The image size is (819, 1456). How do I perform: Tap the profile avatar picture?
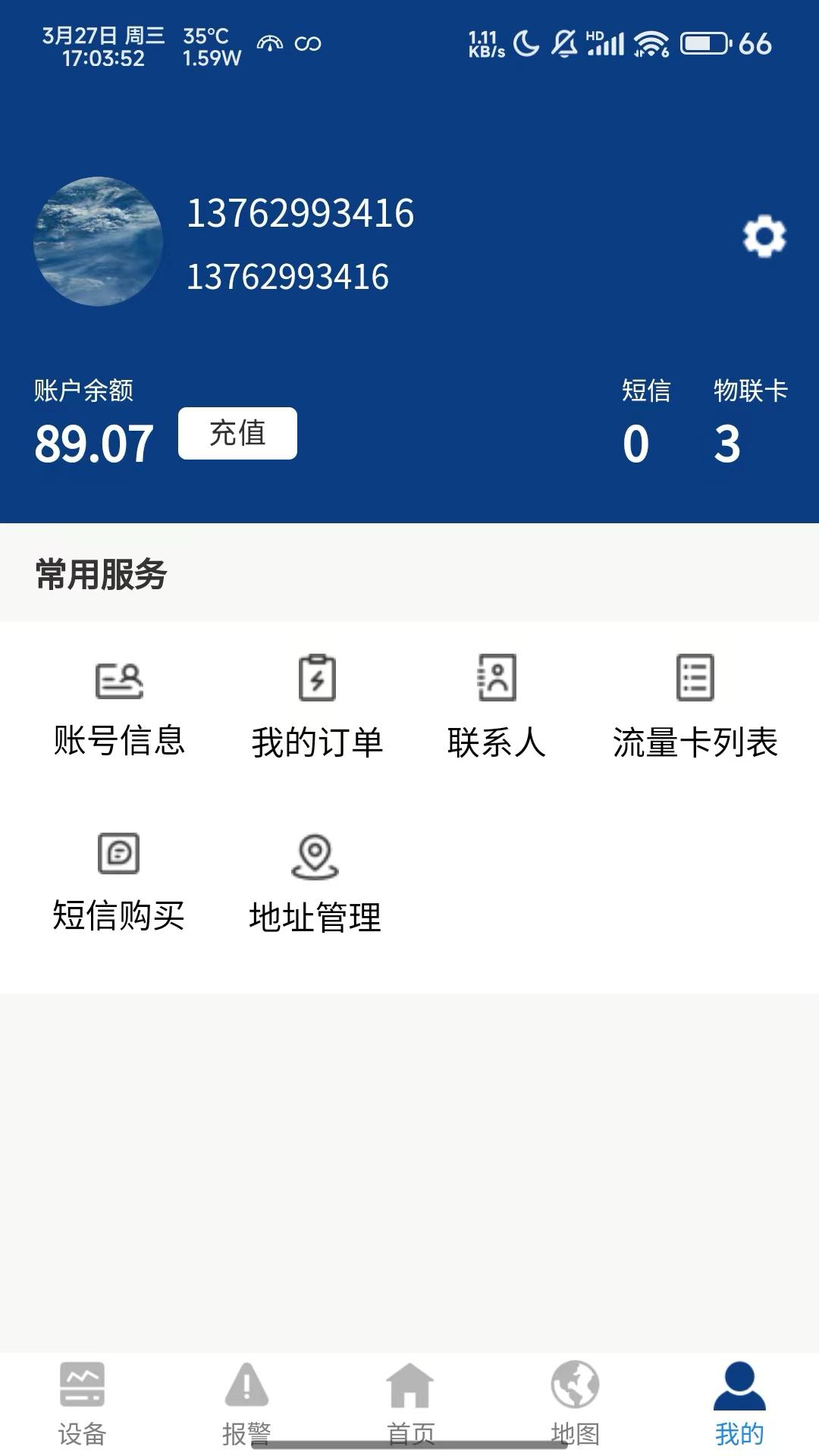pyautogui.click(x=99, y=241)
